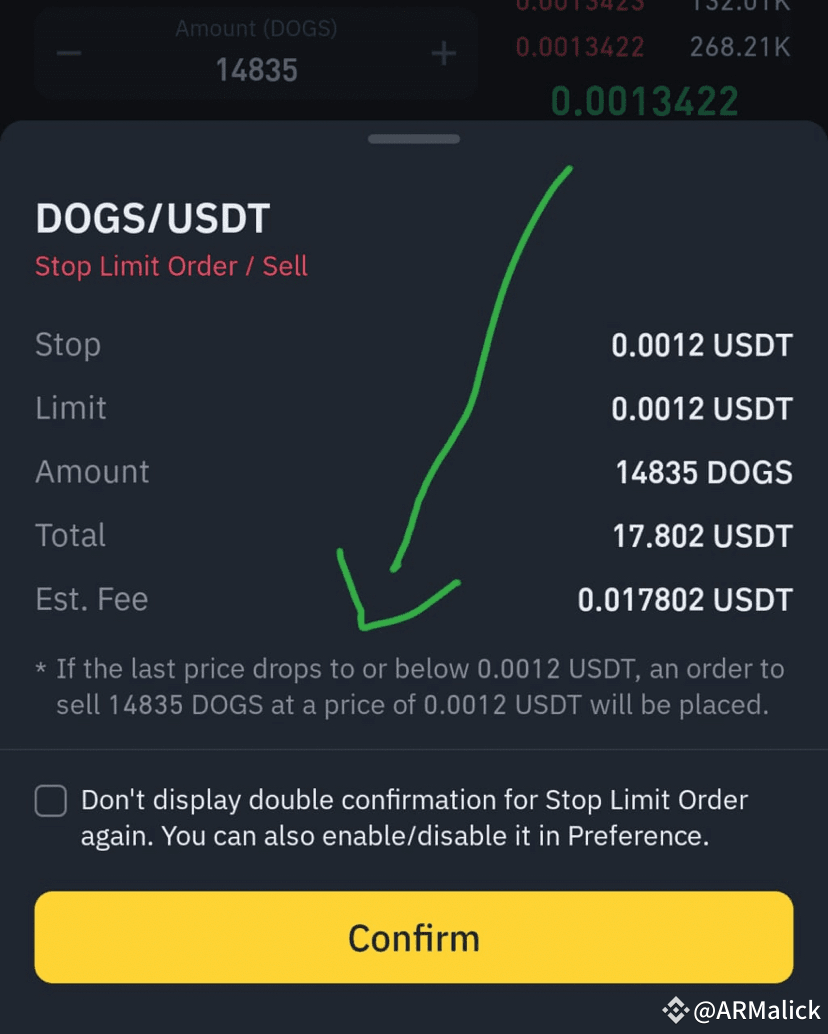Tap the Amount (DOGS) input field

click(256, 60)
